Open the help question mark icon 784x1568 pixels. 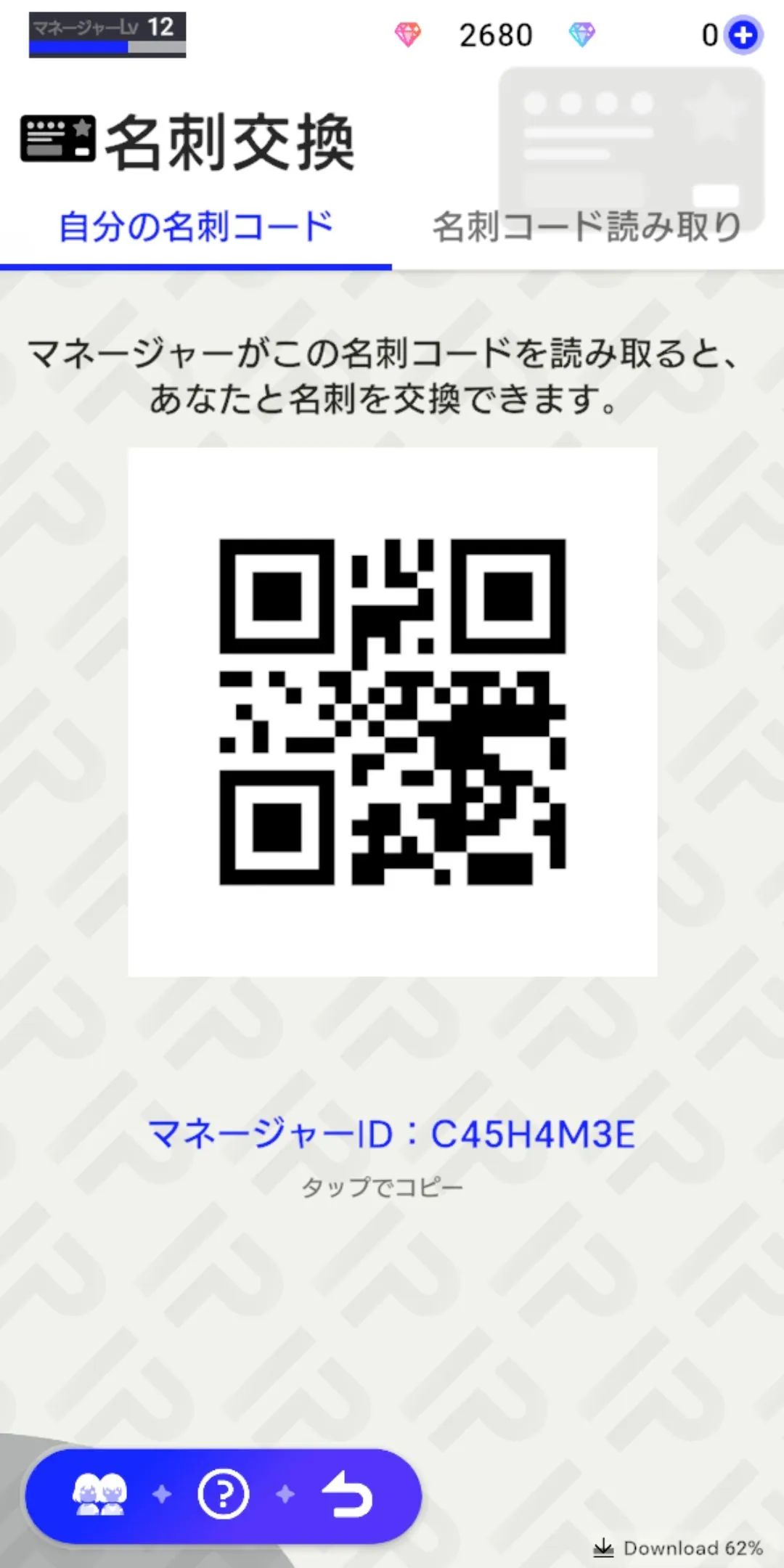223,1494
